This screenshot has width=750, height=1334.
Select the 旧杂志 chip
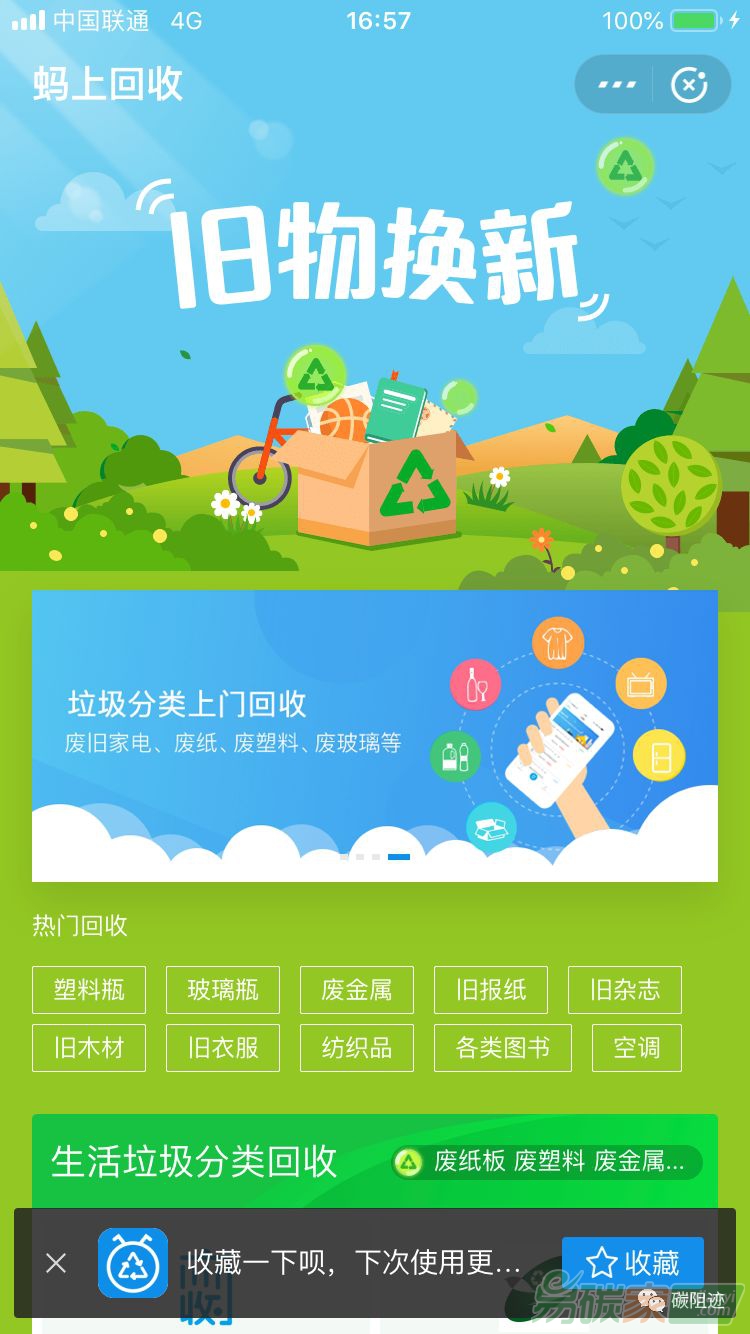click(625, 990)
